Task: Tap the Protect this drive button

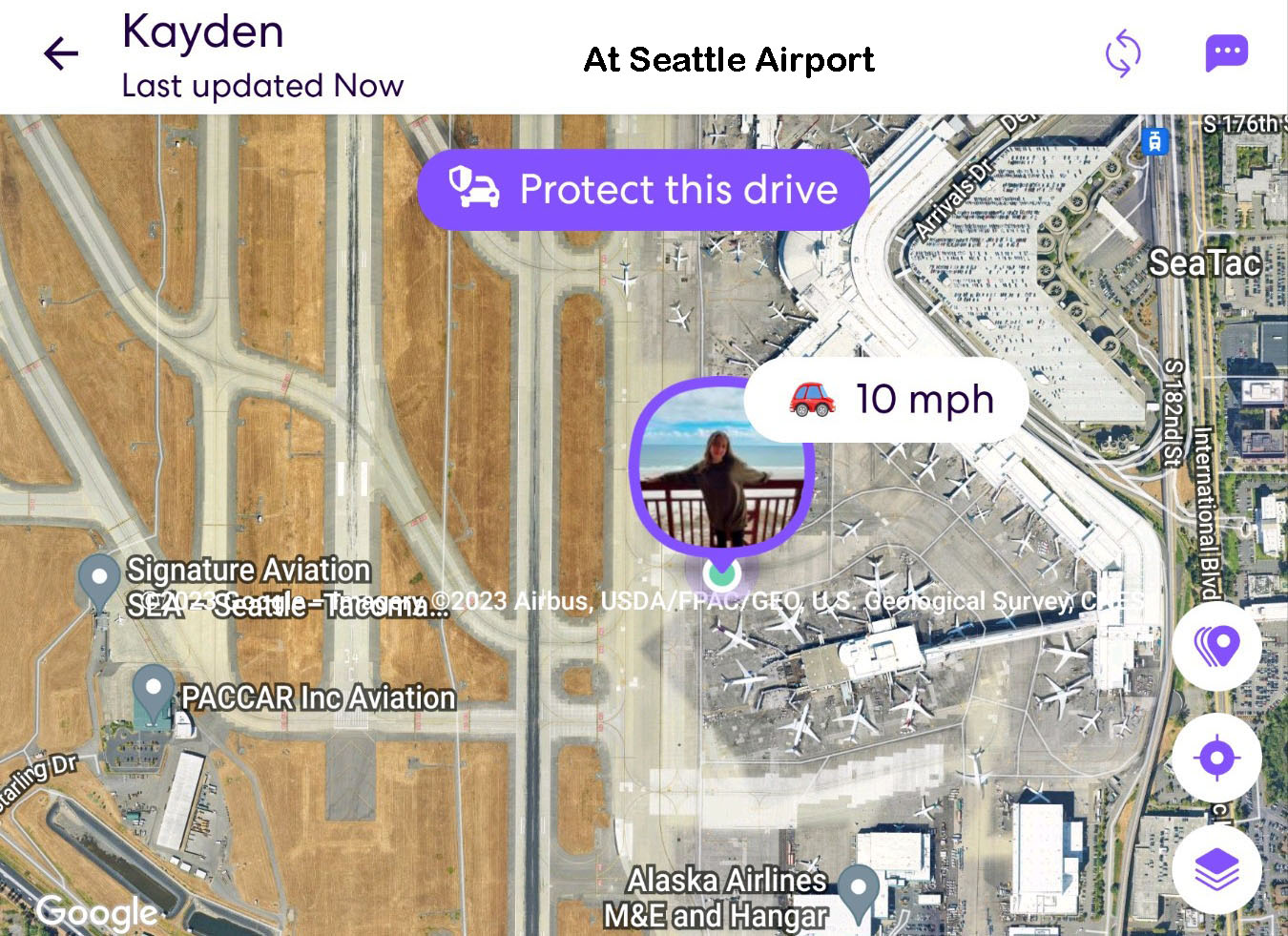Action: pyautogui.click(x=643, y=189)
